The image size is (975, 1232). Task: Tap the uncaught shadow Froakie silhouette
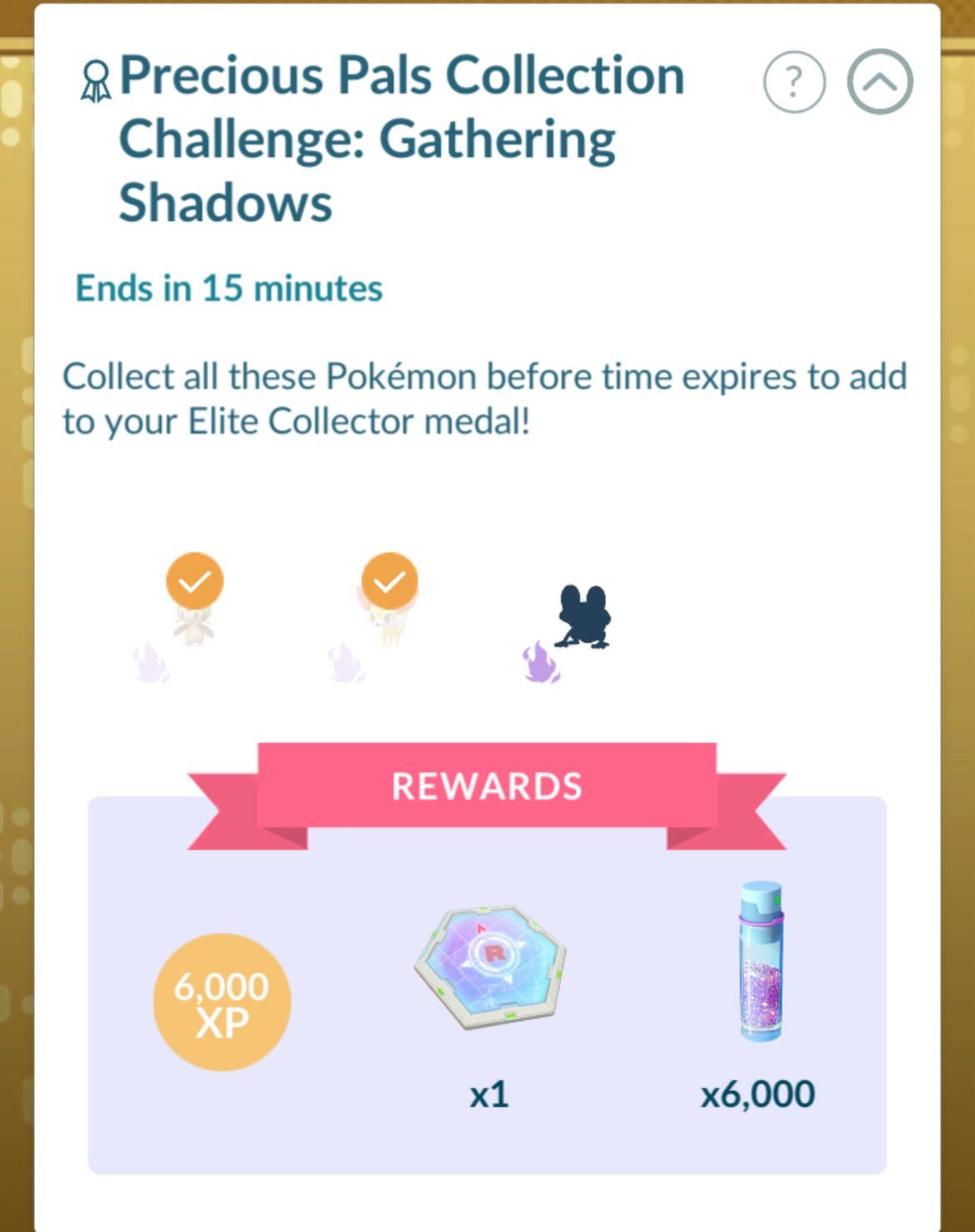click(x=584, y=617)
